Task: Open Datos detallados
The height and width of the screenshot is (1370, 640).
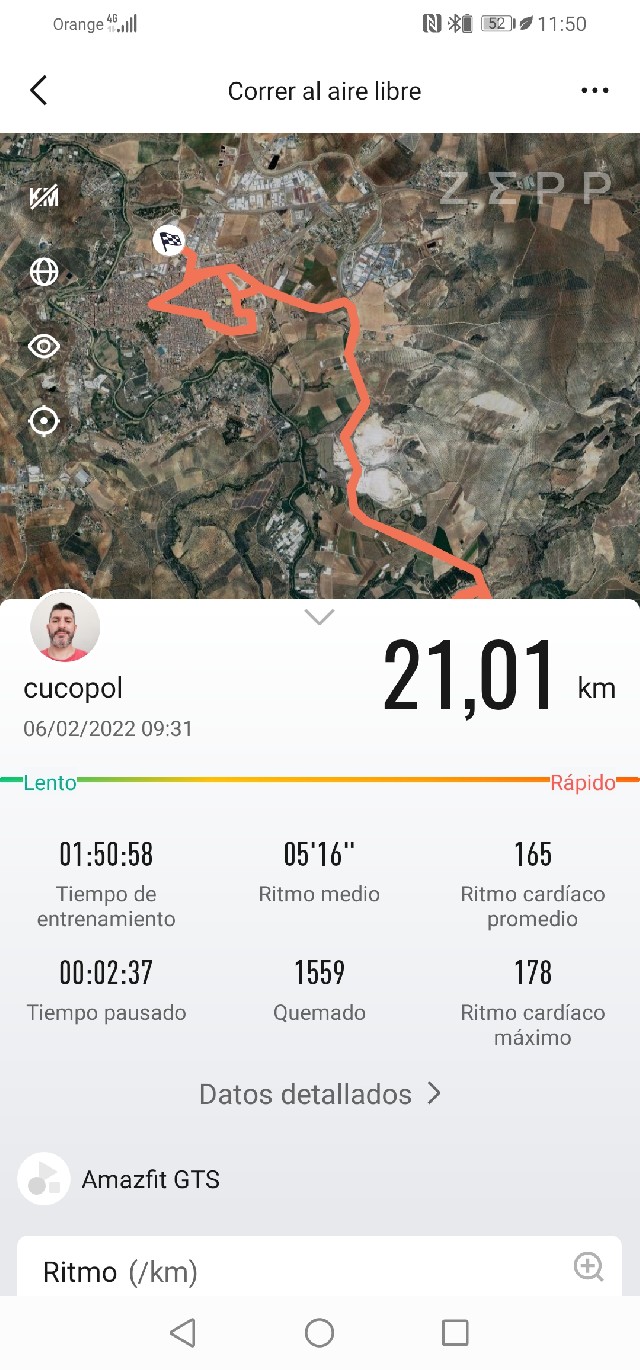Action: click(x=319, y=1094)
